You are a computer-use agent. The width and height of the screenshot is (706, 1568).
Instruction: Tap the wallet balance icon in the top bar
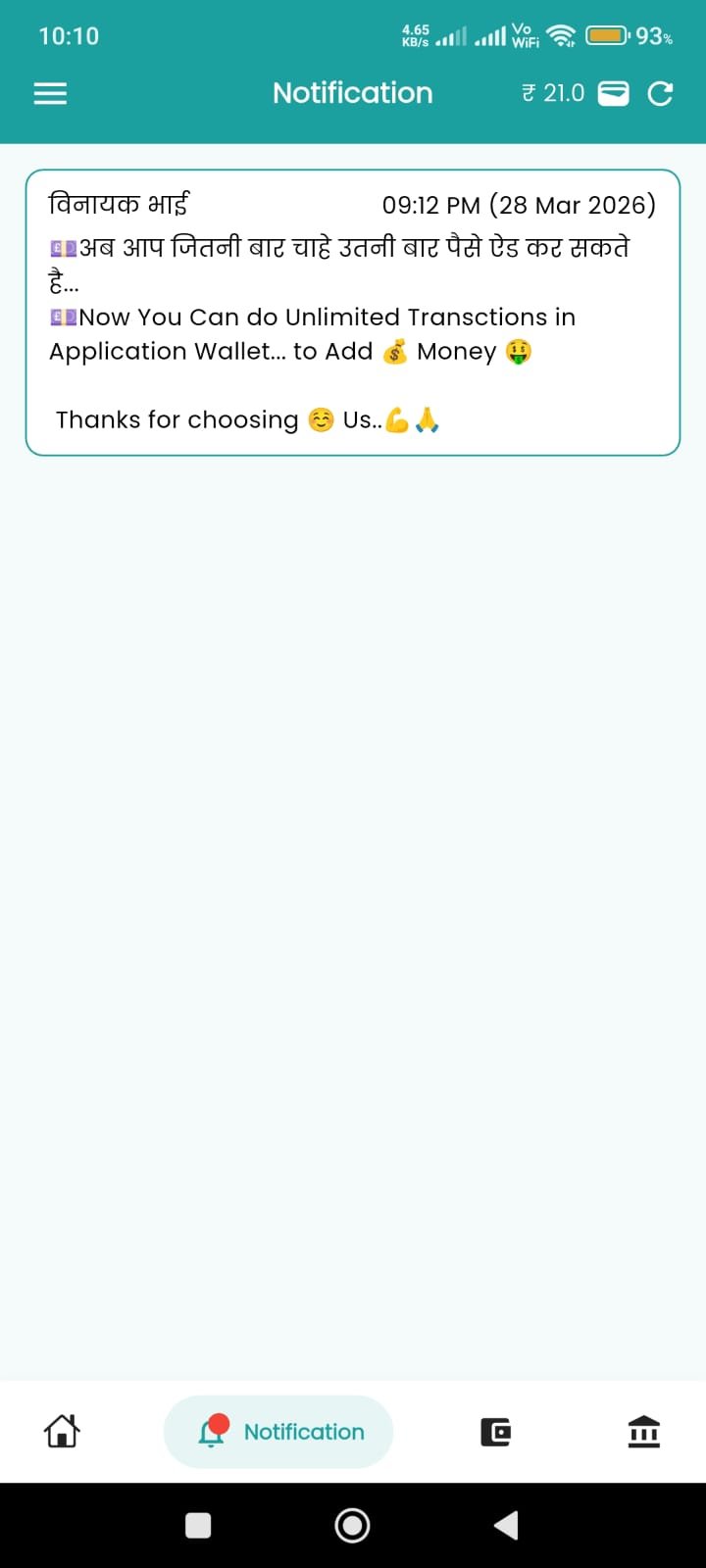(614, 93)
